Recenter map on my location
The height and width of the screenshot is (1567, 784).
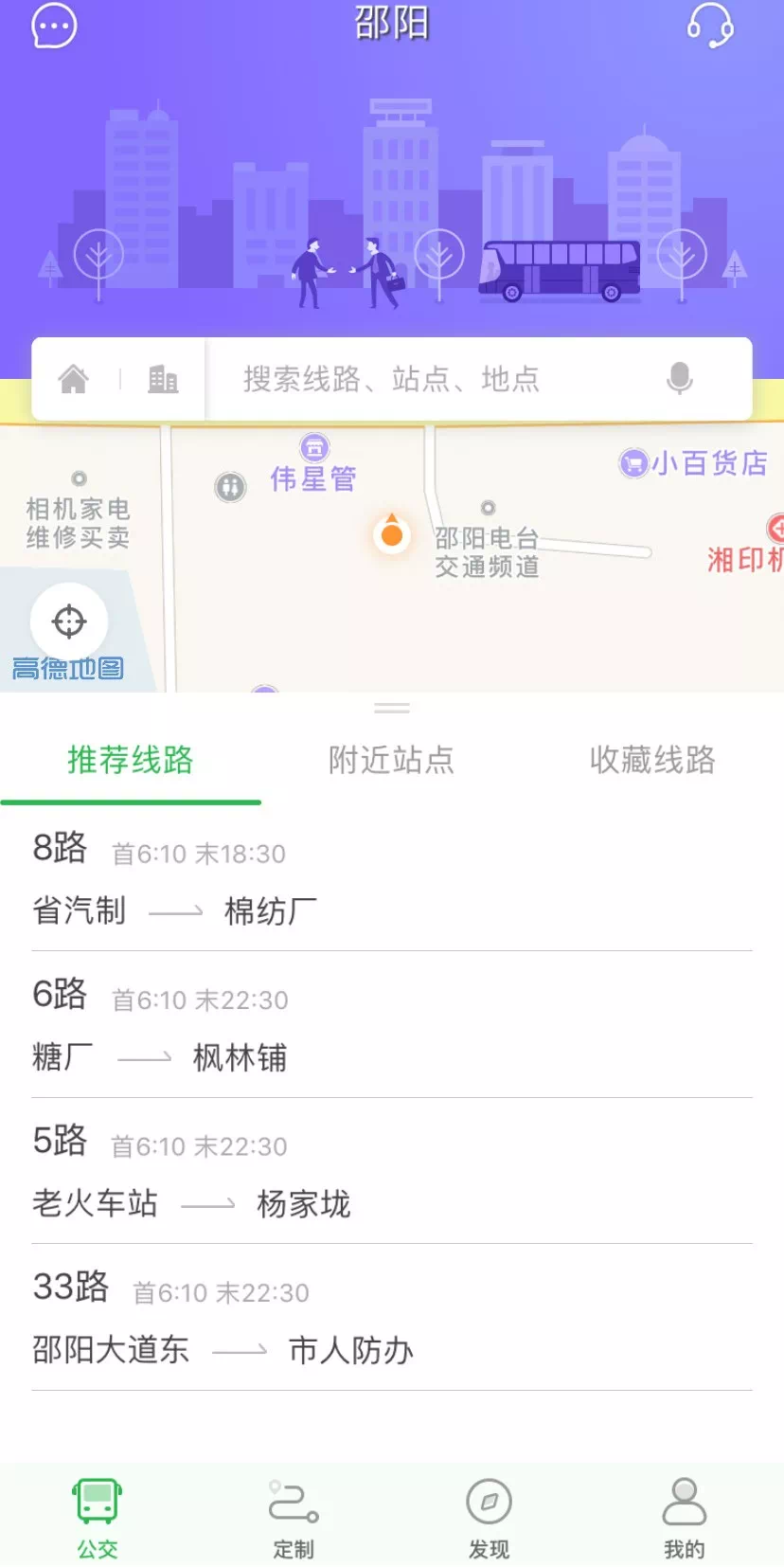click(x=69, y=621)
